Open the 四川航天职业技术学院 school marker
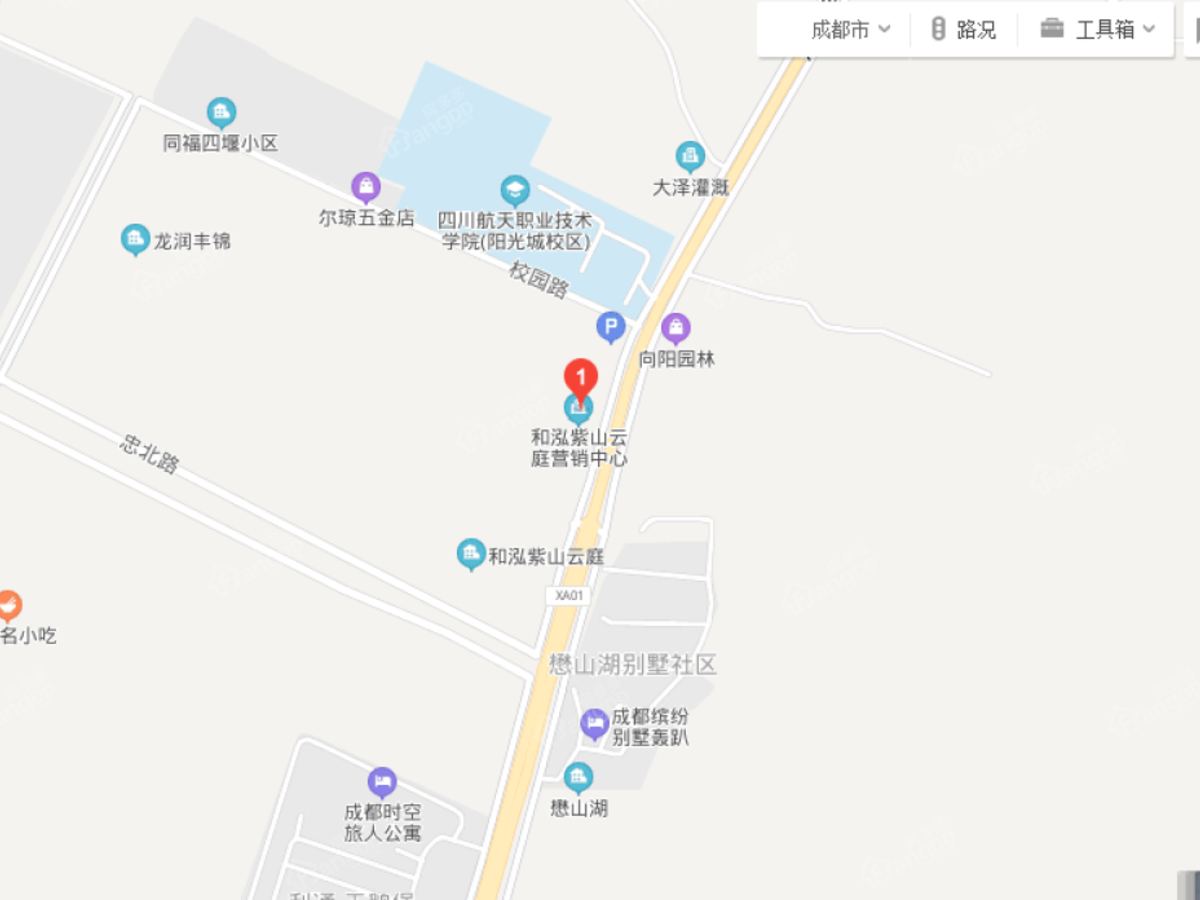This screenshot has width=1200, height=900. pos(515,189)
